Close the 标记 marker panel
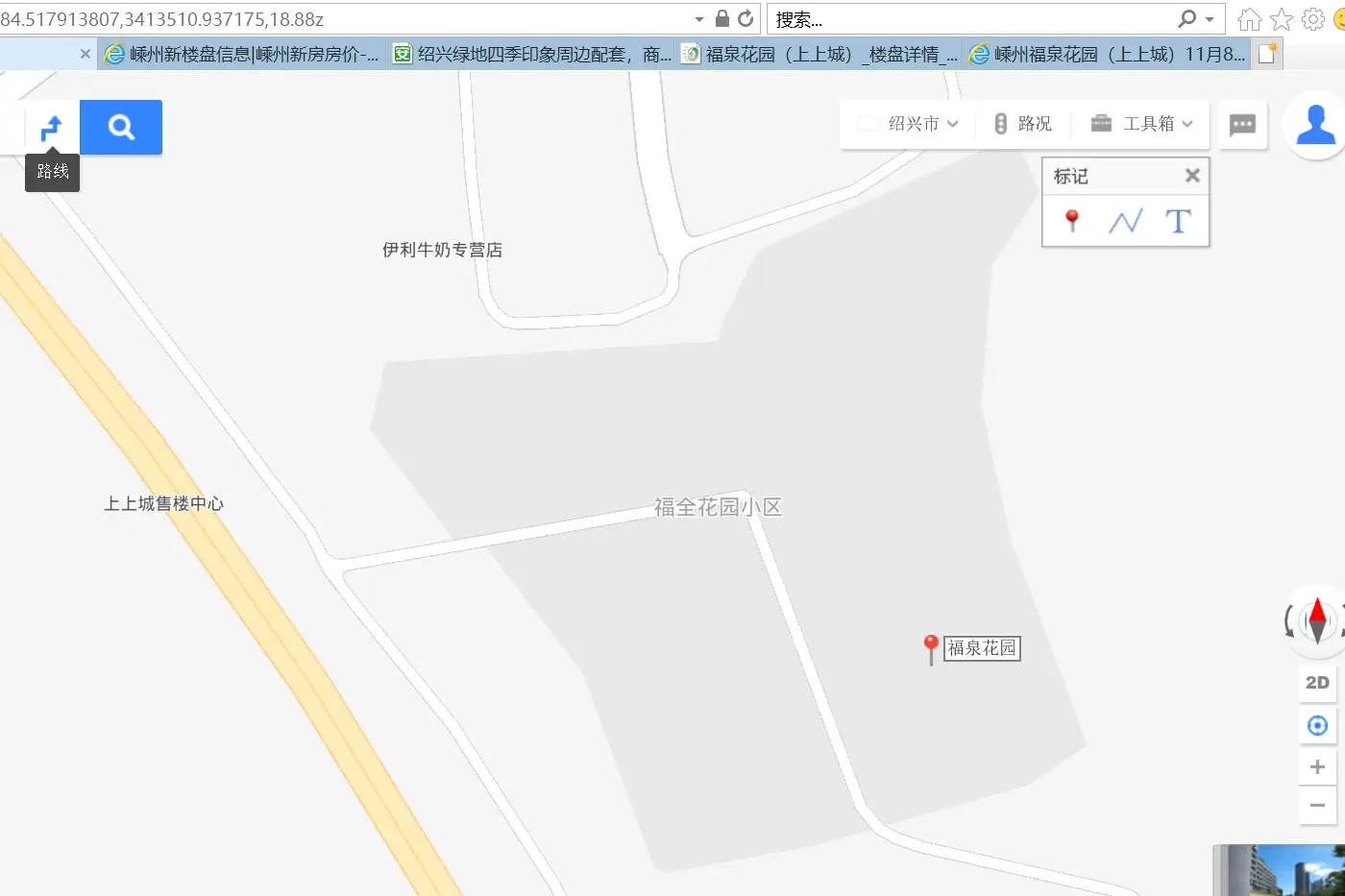The height and width of the screenshot is (896, 1345). (1192, 176)
